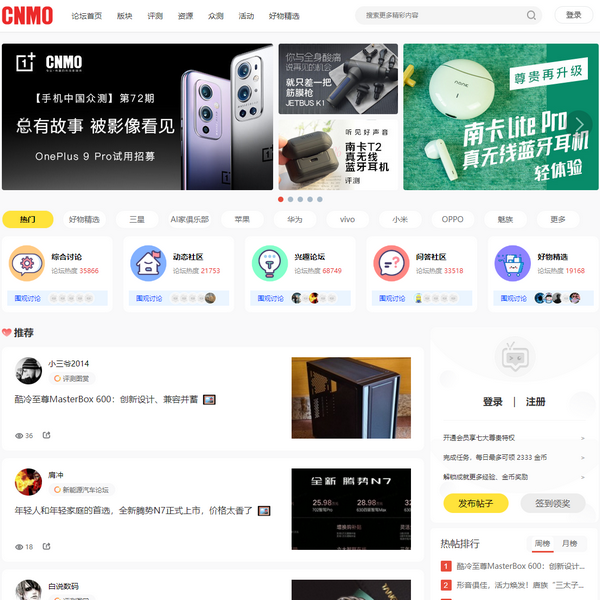Image resolution: width=600 pixels, height=600 pixels.
Task: Tap the 签到领奖 button
Action: [552, 503]
